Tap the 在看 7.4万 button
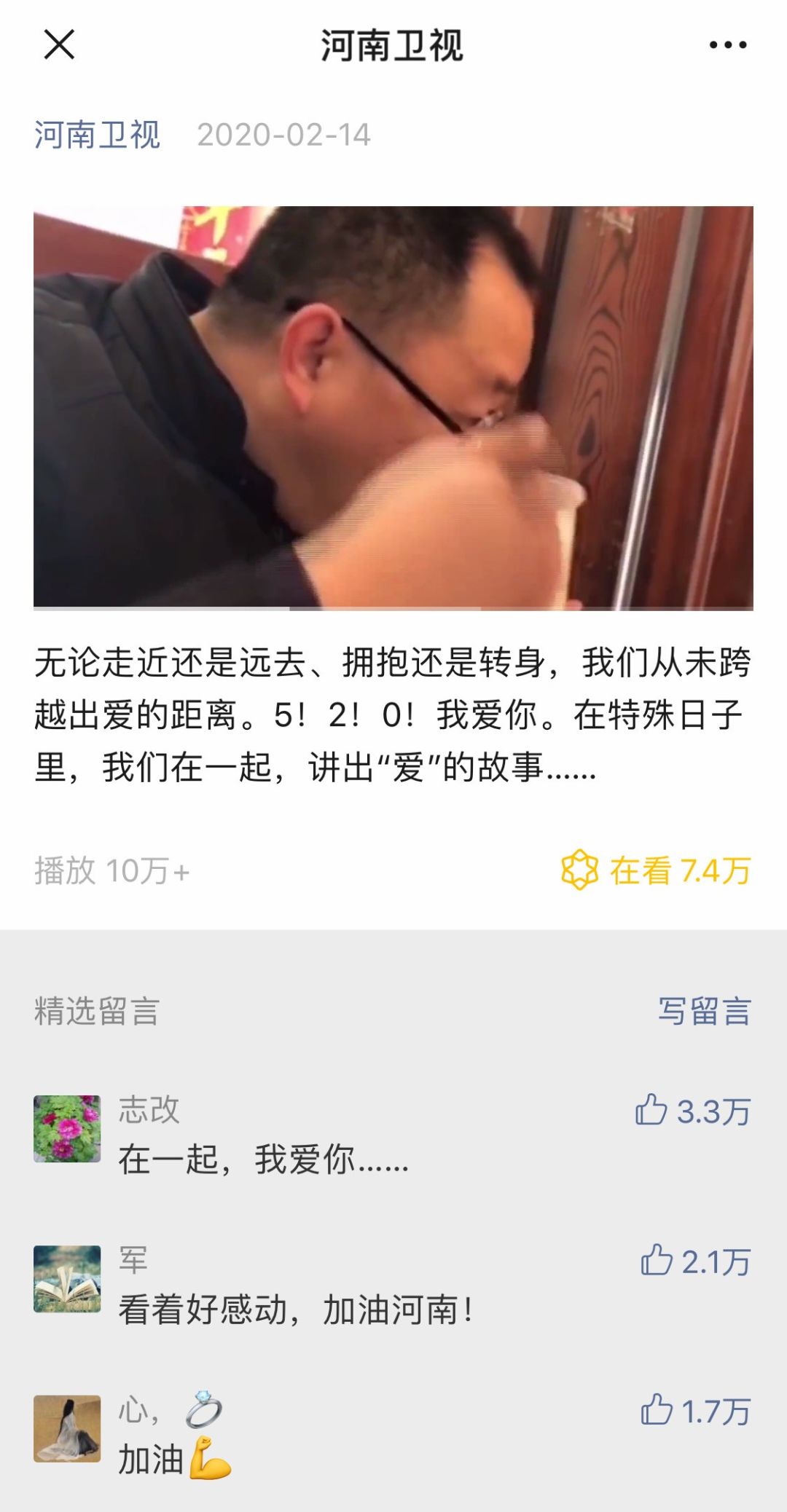This screenshot has width=787, height=1512. (656, 870)
